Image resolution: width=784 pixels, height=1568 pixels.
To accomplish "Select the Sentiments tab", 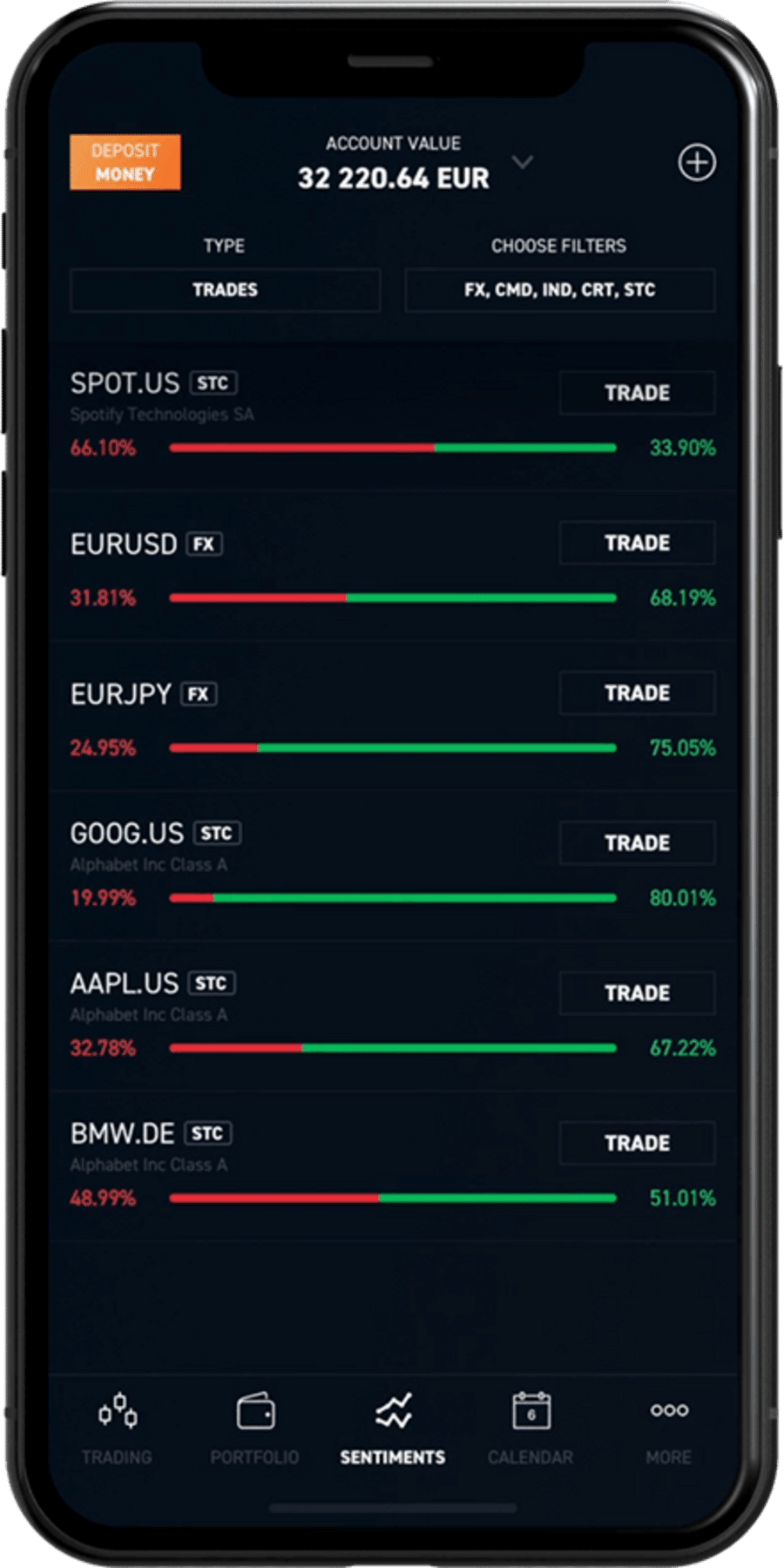I will [x=393, y=1429].
